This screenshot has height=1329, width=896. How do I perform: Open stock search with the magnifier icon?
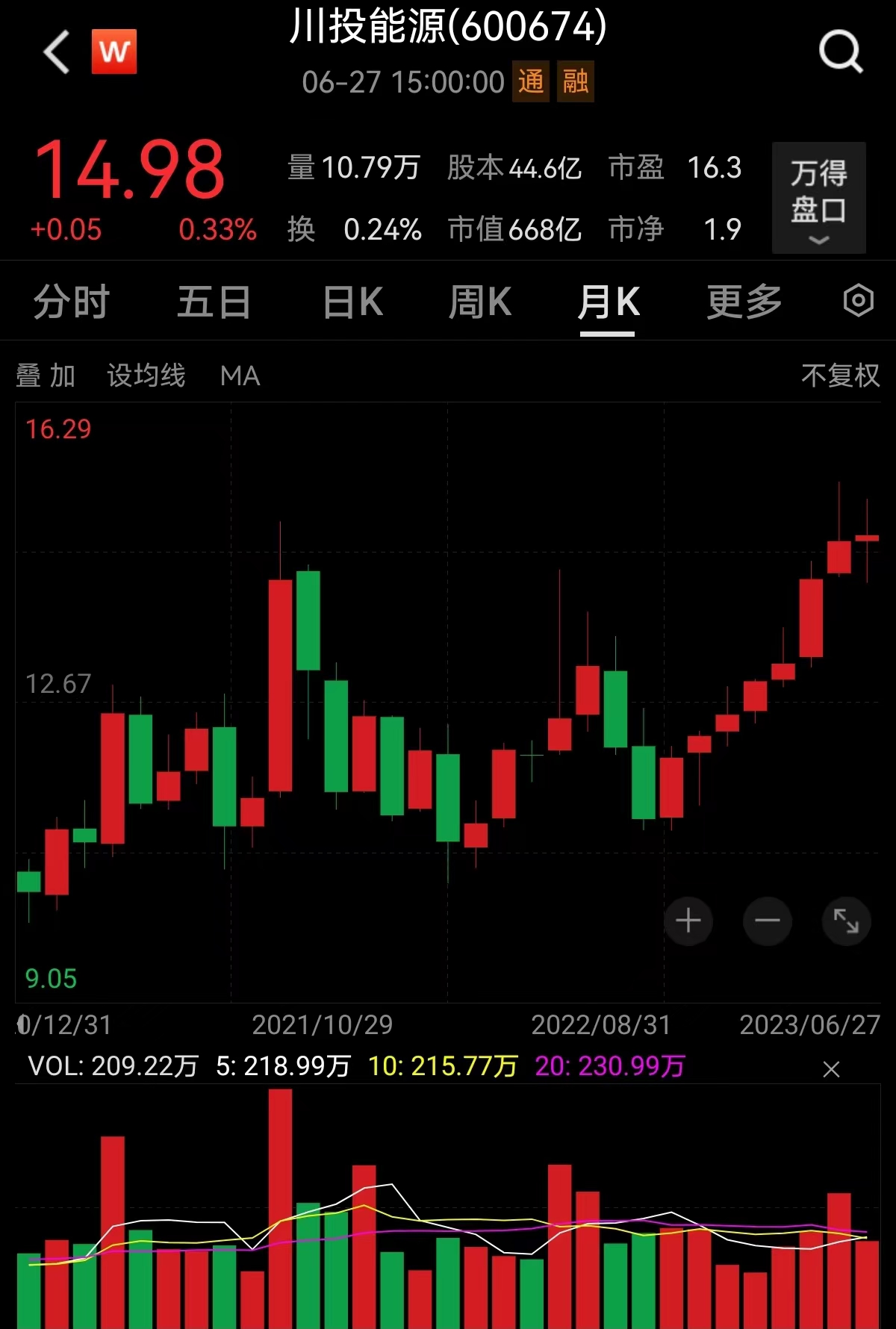pyautogui.click(x=841, y=52)
